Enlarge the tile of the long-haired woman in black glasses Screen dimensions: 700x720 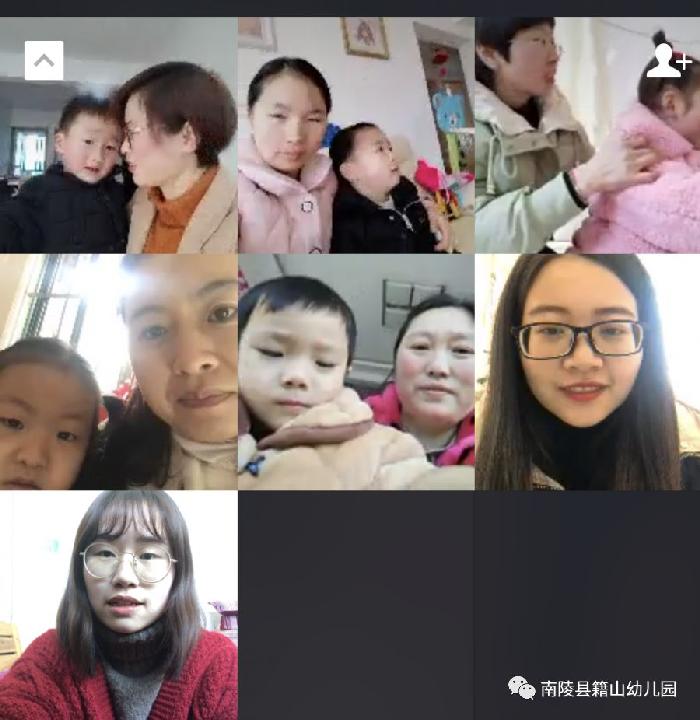[x=587, y=372]
